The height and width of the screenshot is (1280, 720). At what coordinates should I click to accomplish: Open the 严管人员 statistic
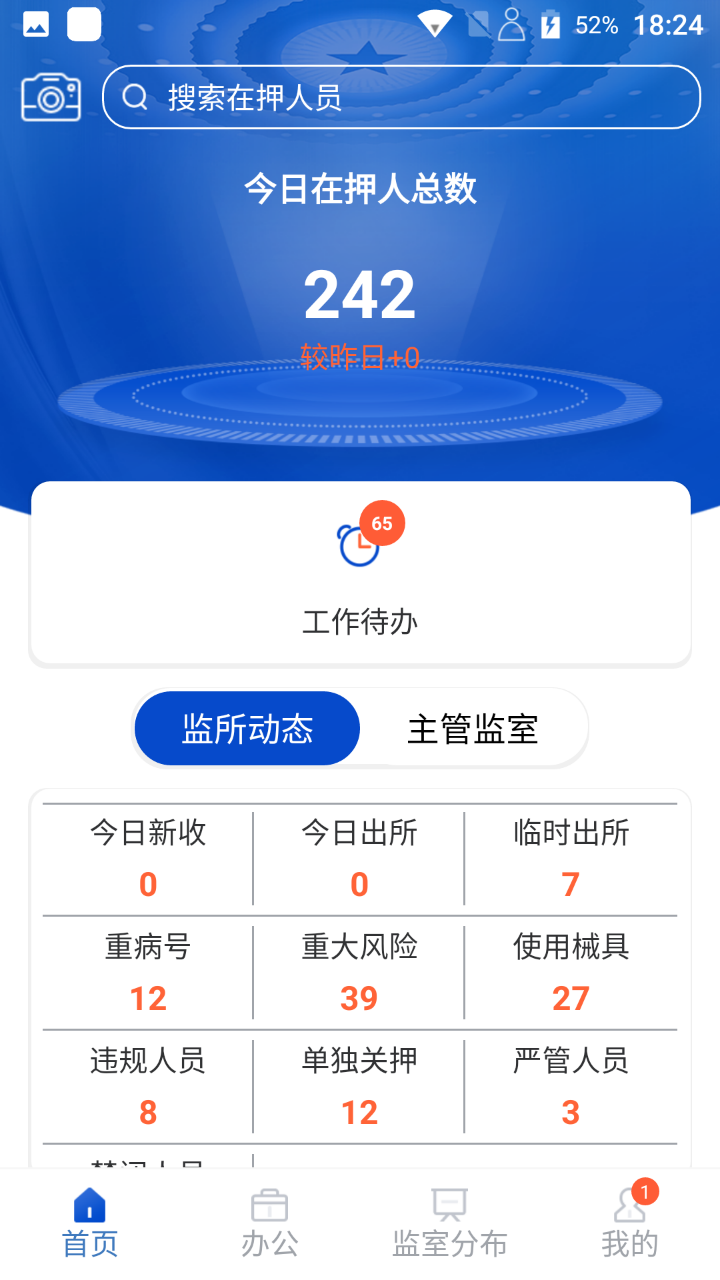click(571, 1086)
